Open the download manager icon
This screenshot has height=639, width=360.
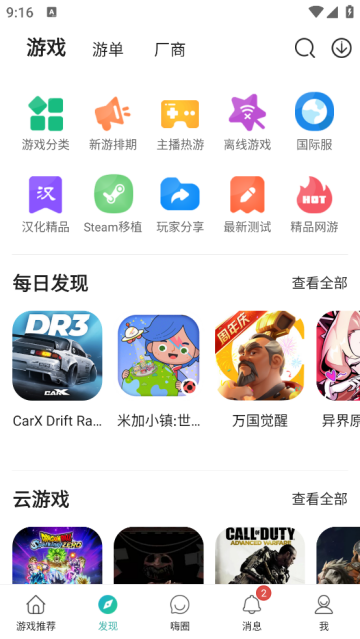pyautogui.click(x=341, y=48)
